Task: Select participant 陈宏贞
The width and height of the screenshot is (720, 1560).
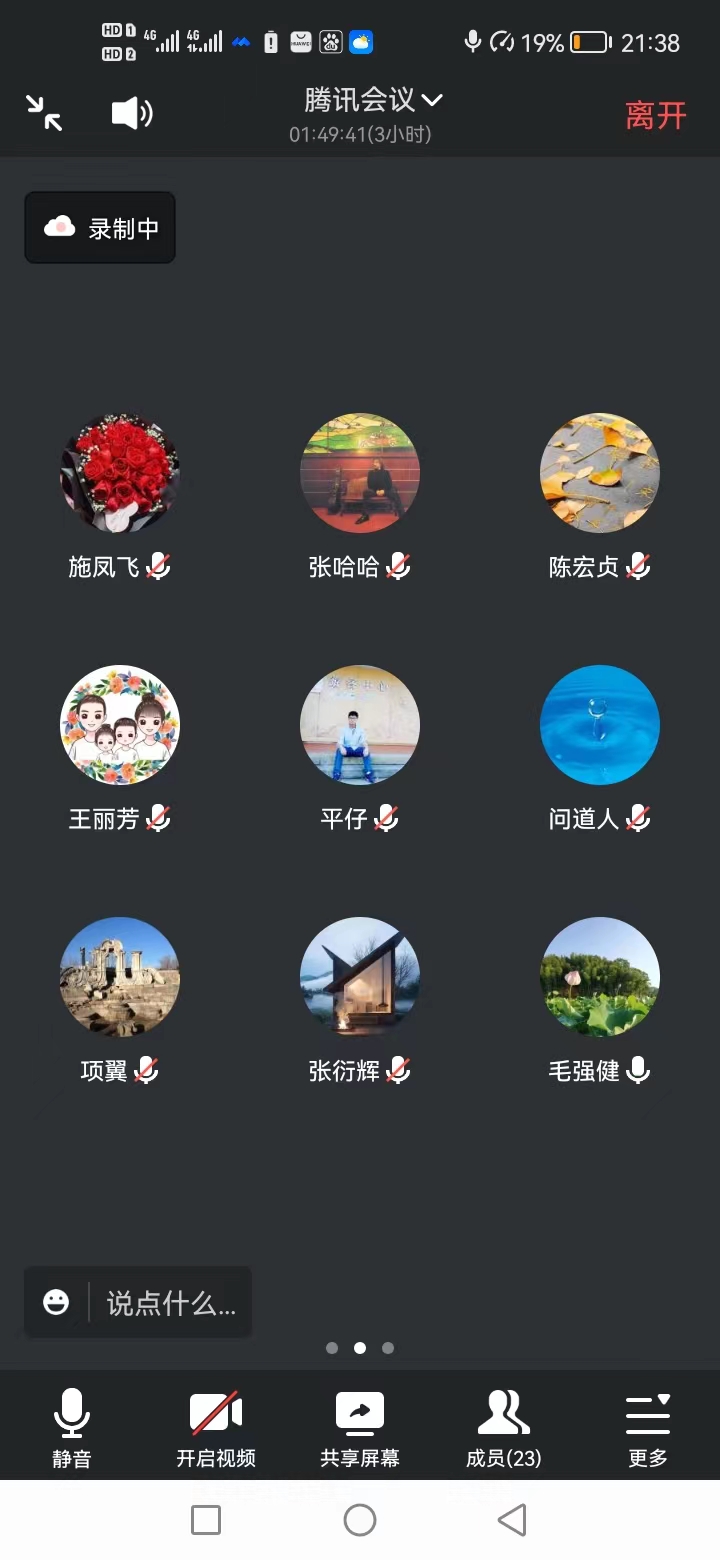Action: point(600,474)
